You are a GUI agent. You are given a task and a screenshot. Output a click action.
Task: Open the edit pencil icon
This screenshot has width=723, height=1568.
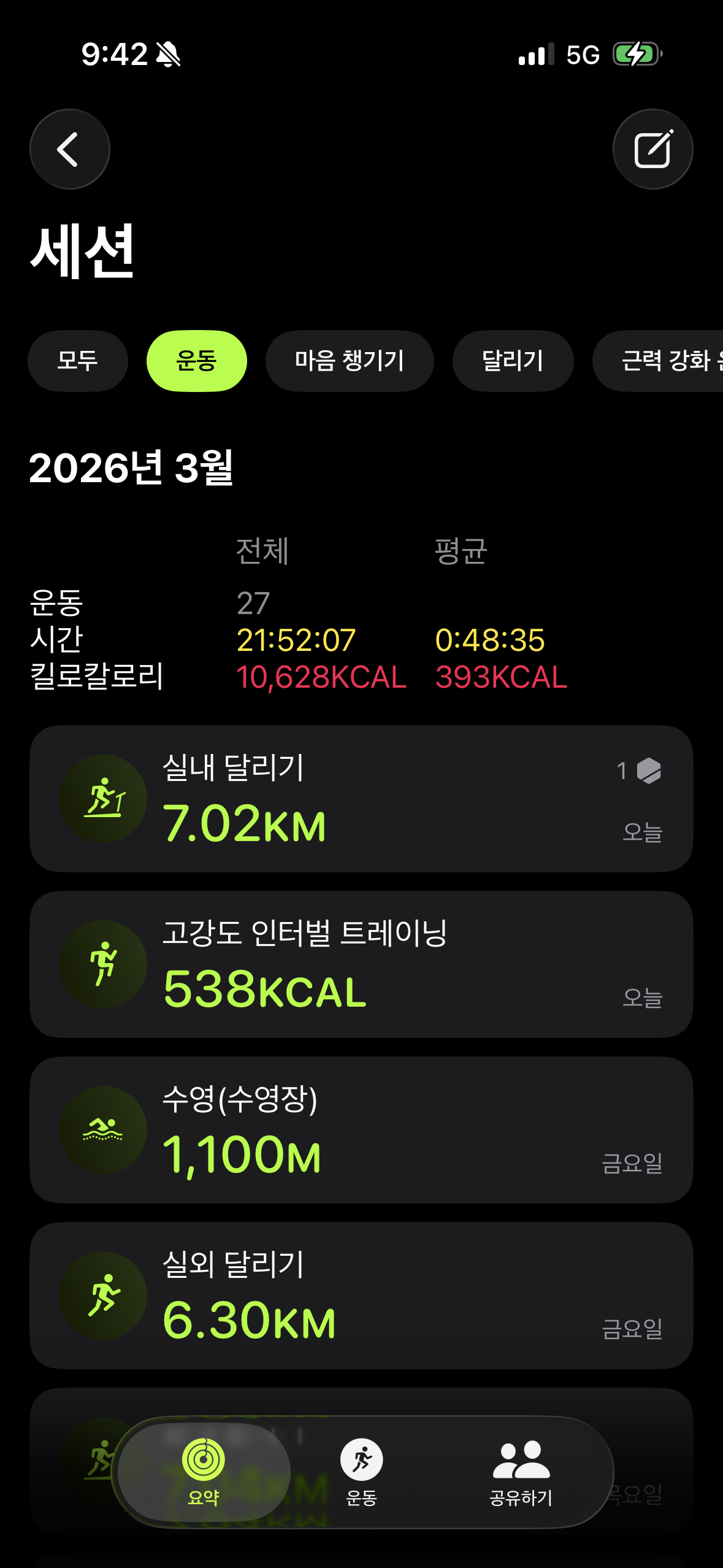tap(652, 149)
